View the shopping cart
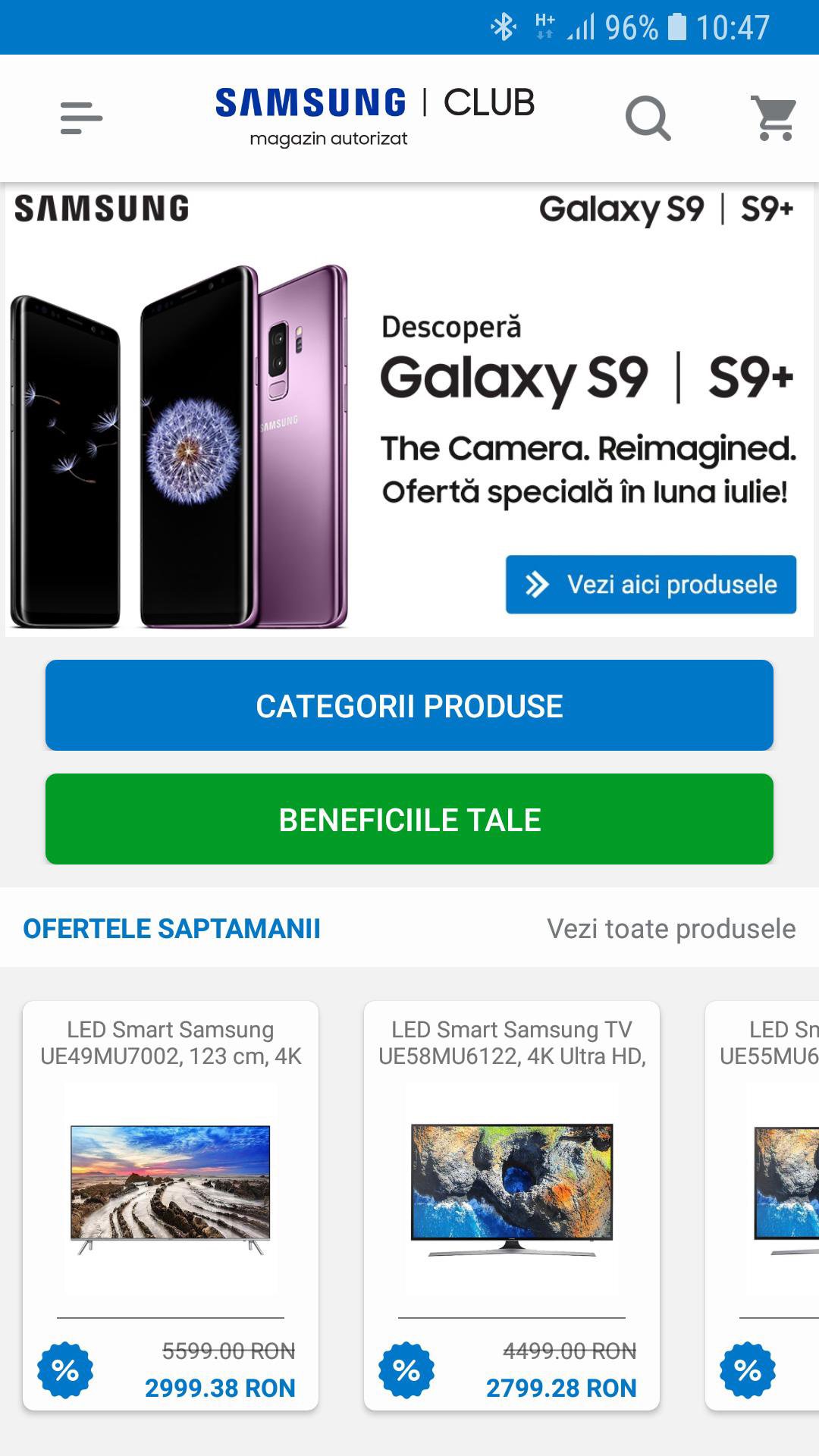This screenshot has height=1456, width=819. [x=771, y=118]
